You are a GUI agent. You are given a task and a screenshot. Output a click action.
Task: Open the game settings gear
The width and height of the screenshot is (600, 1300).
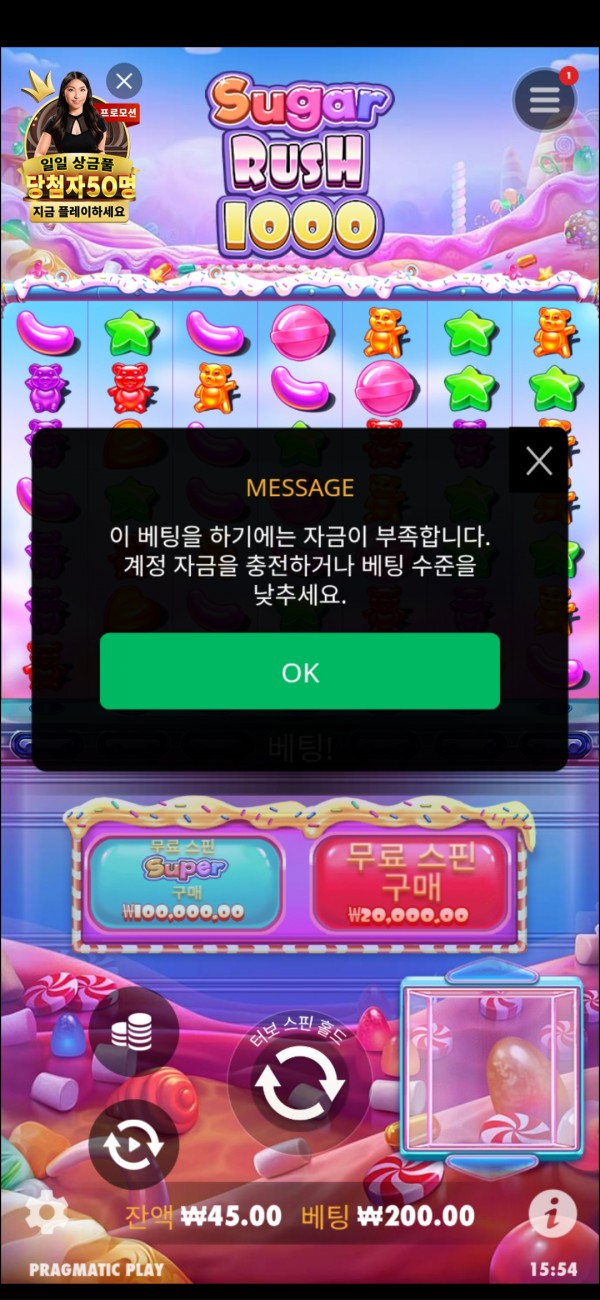(x=45, y=1214)
